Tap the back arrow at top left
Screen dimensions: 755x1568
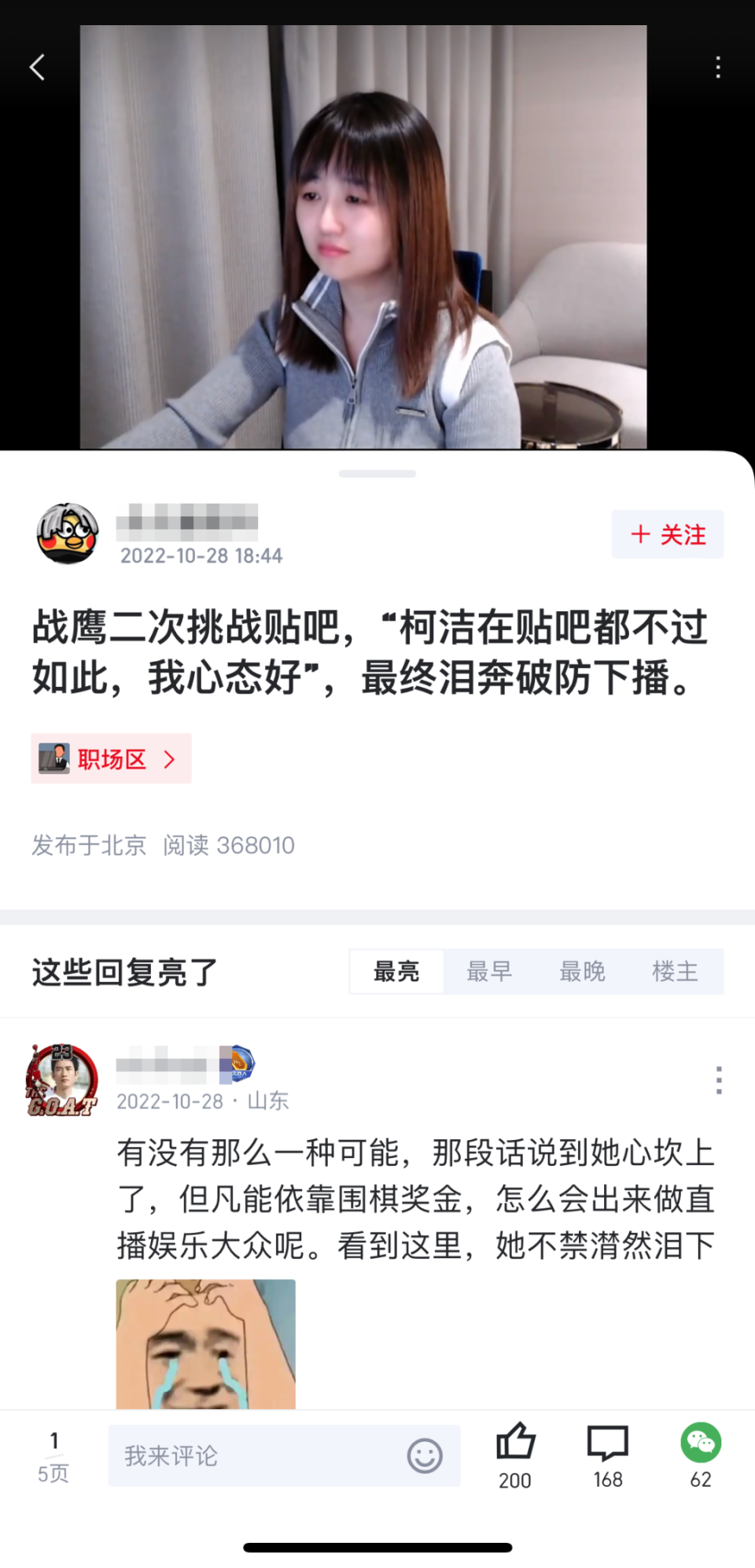tap(37, 67)
